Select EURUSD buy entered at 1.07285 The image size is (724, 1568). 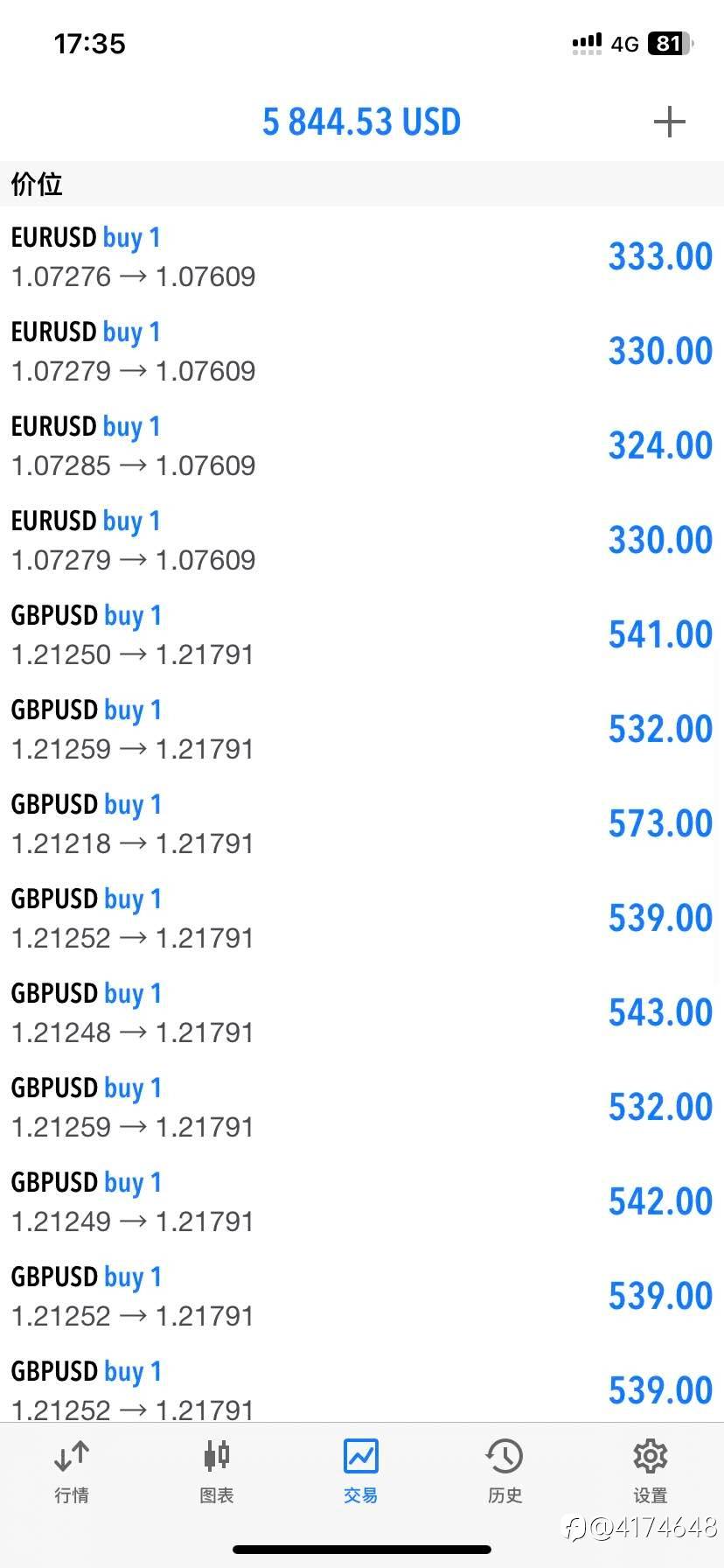(x=362, y=444)
